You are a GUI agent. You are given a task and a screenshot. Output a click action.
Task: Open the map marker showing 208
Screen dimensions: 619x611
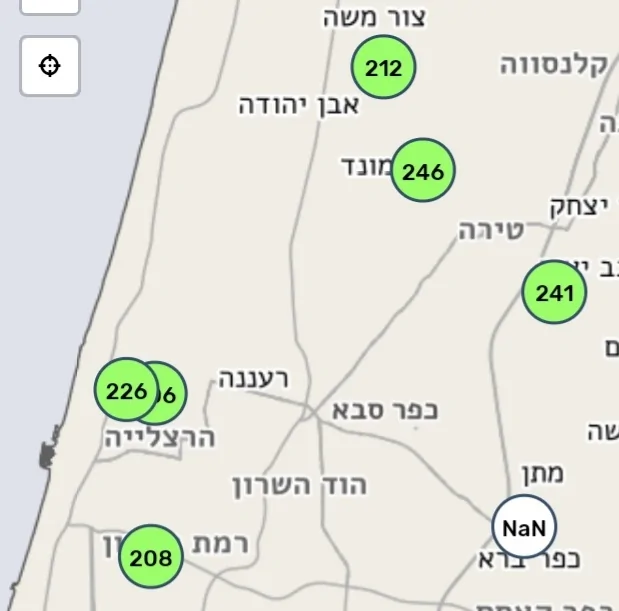pyautogui.click(x=151, y=557)
